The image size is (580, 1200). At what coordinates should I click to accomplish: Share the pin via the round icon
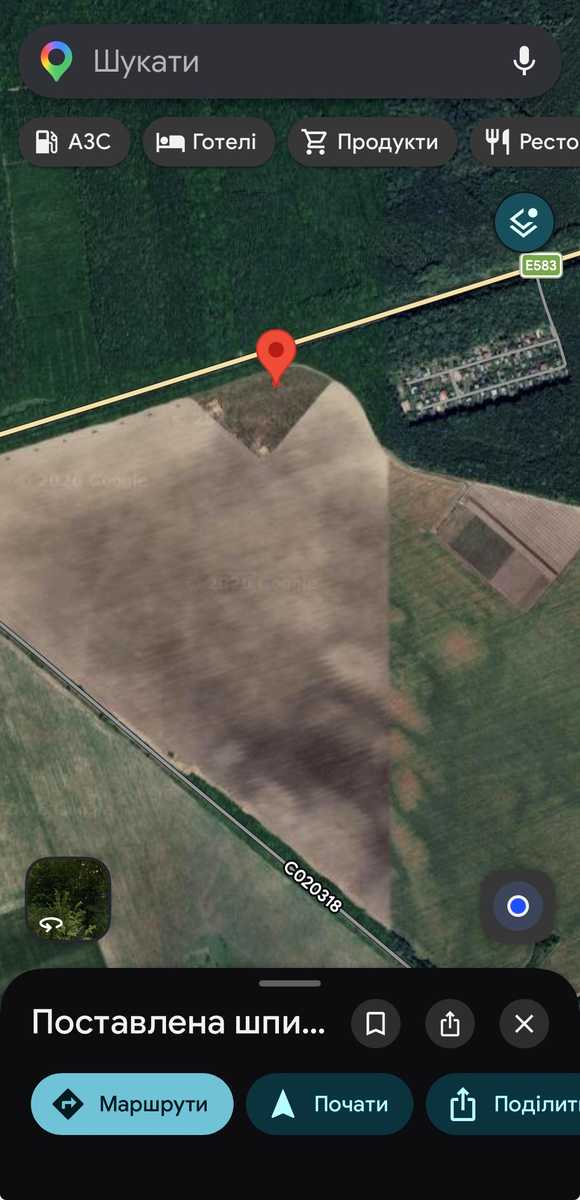(x=450, y=1023)
